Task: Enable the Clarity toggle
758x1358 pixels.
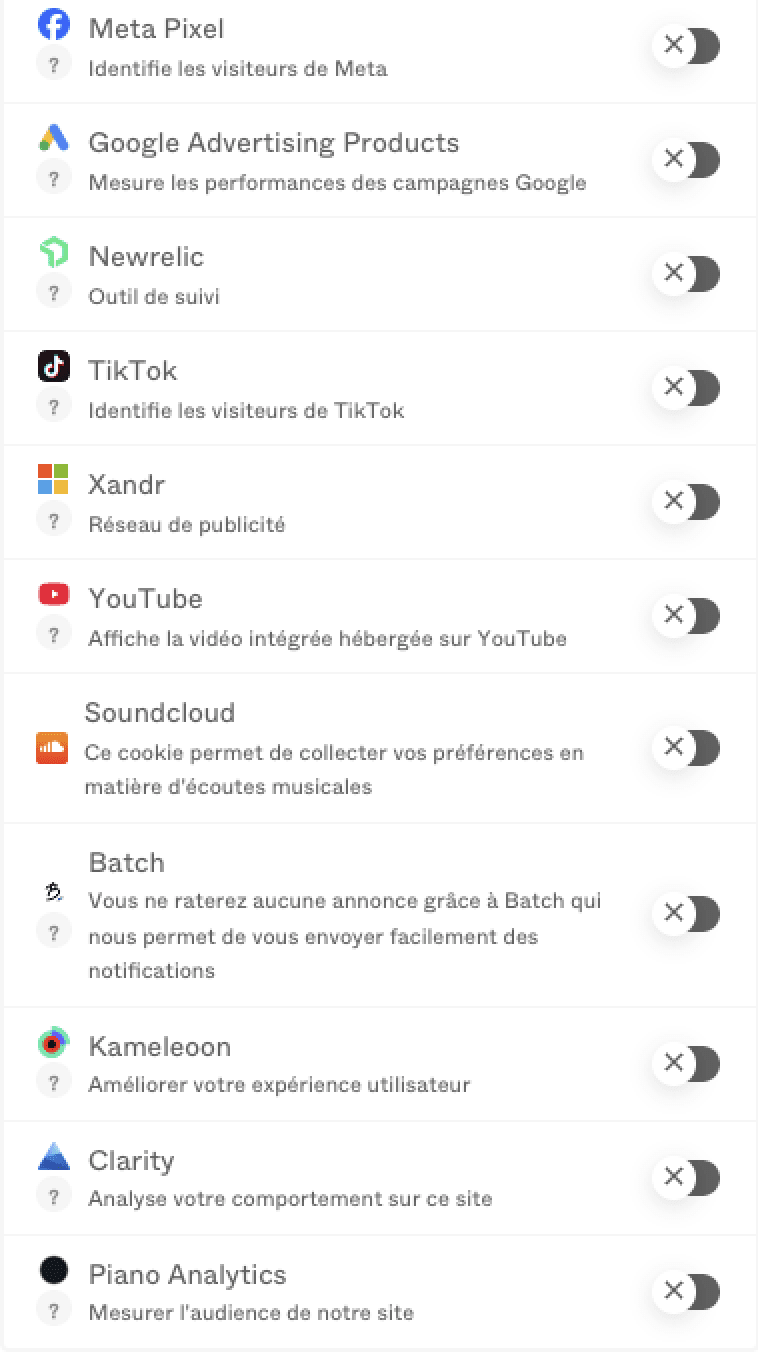Action: 687,1177
